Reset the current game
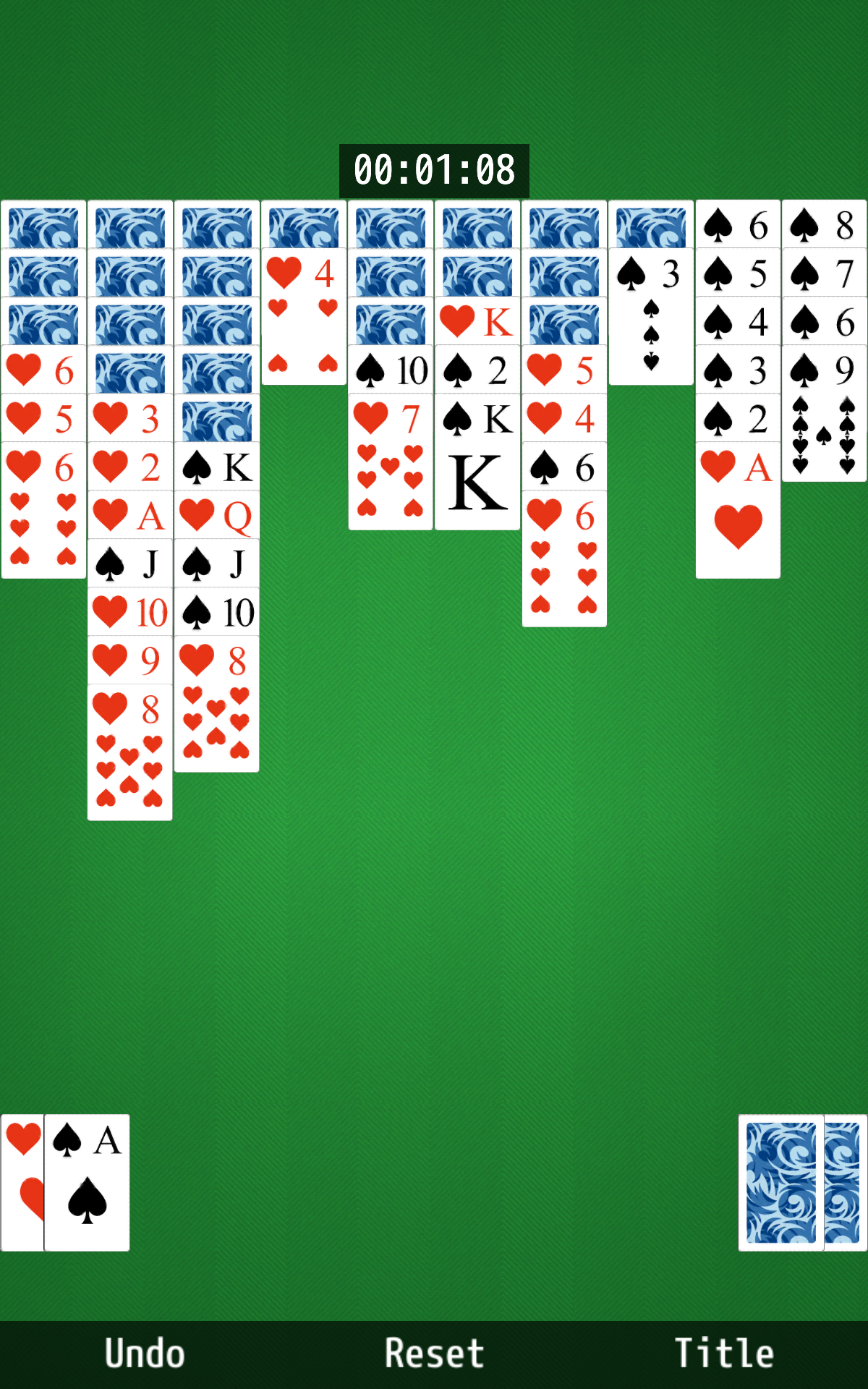The image size is (868, 1389). (x=434, y=1353)
